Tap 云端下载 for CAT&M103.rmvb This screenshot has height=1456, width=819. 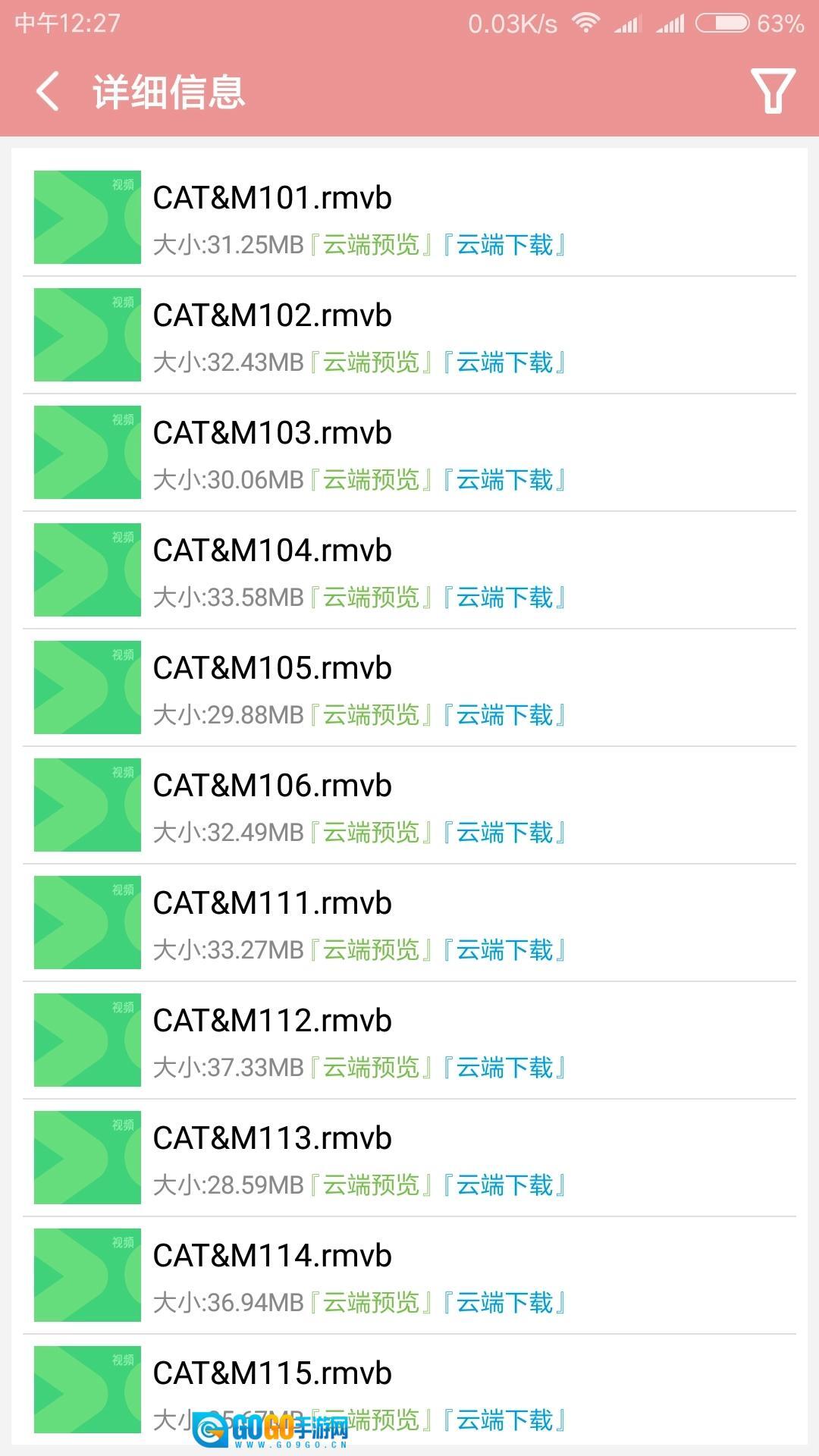pos(504,480)
